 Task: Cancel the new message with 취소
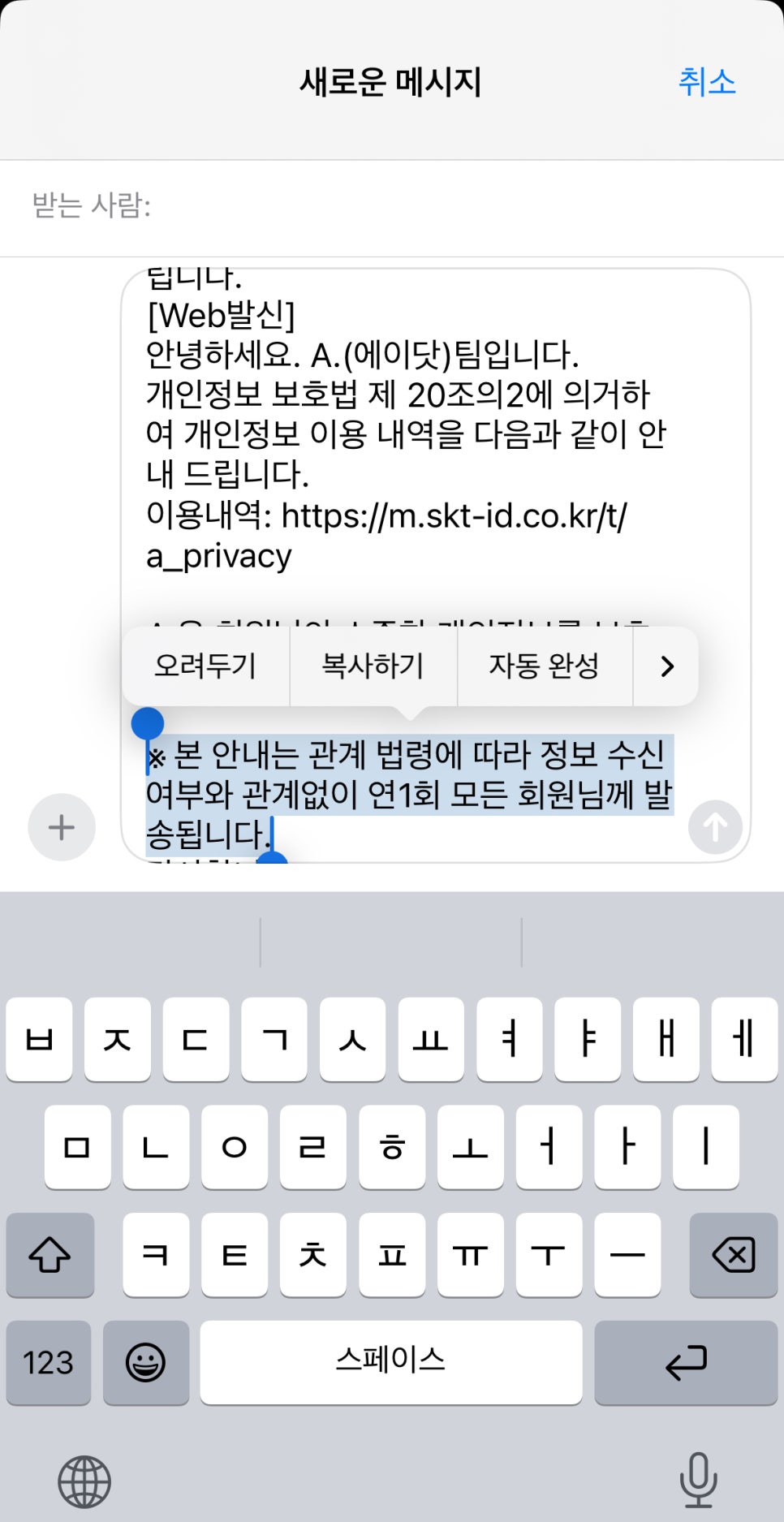click(707, 82)
